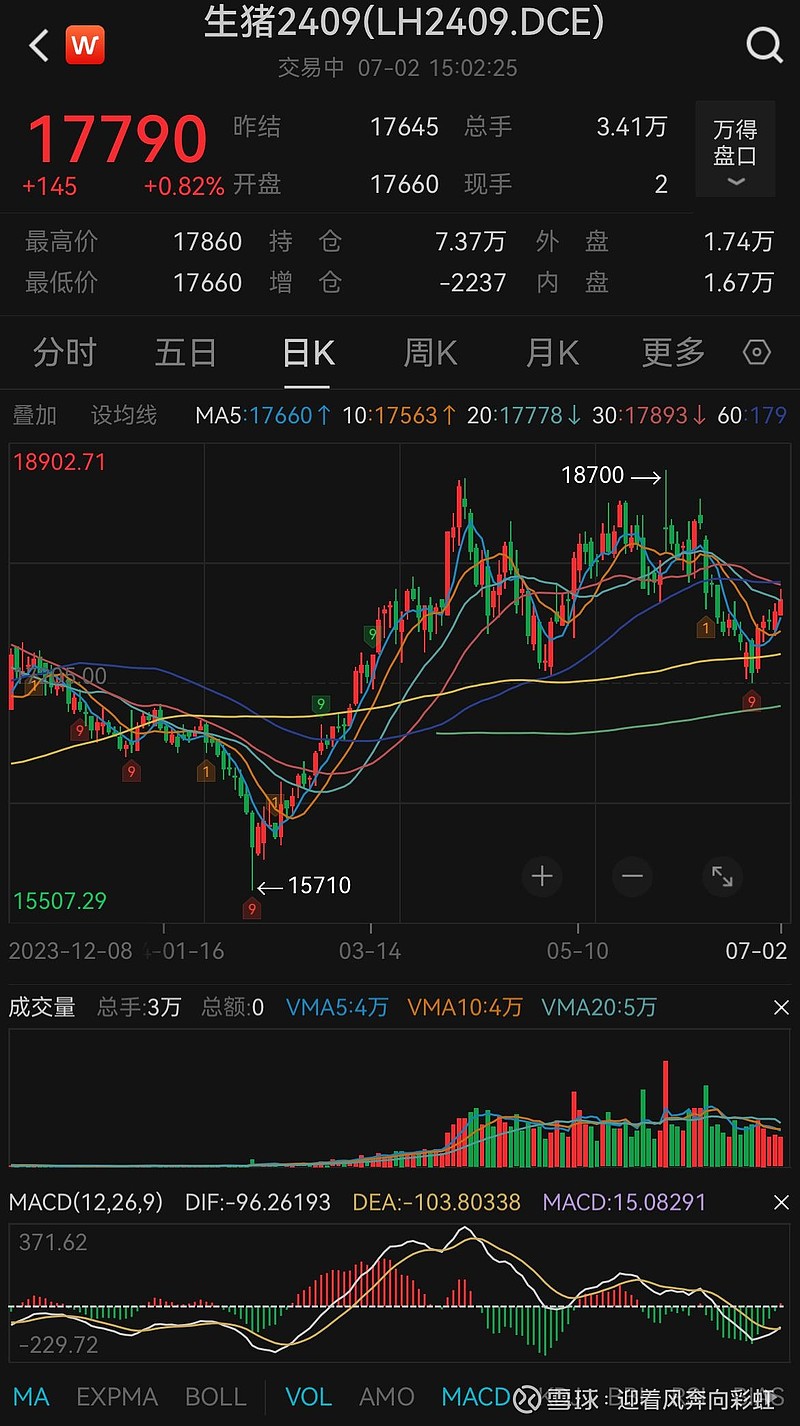Open the 叠加 overlay option
The image size is (800, 1426).
click(35, 414)
